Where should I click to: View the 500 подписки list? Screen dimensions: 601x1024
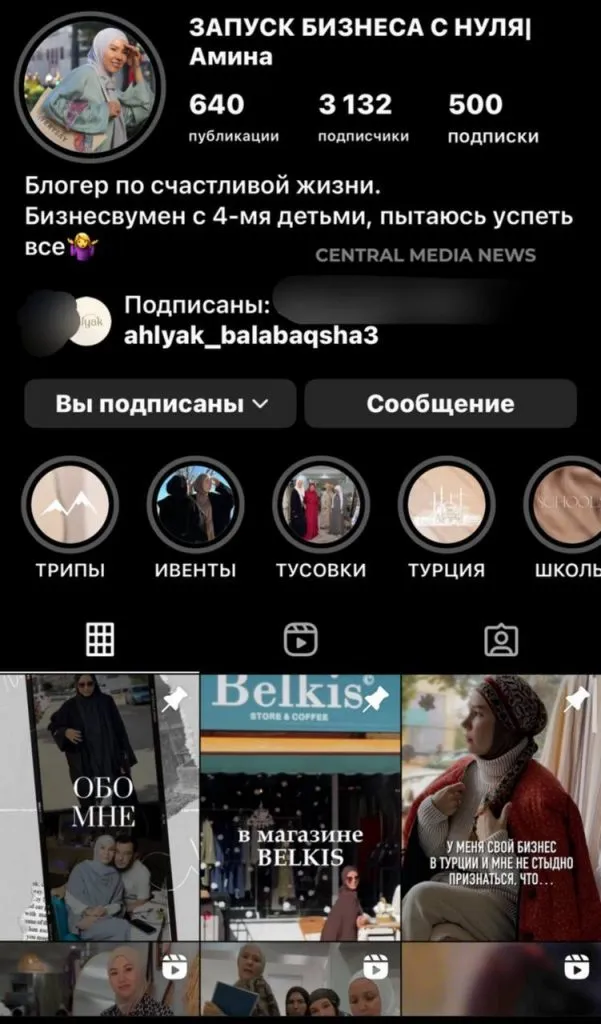pos(492,117)
